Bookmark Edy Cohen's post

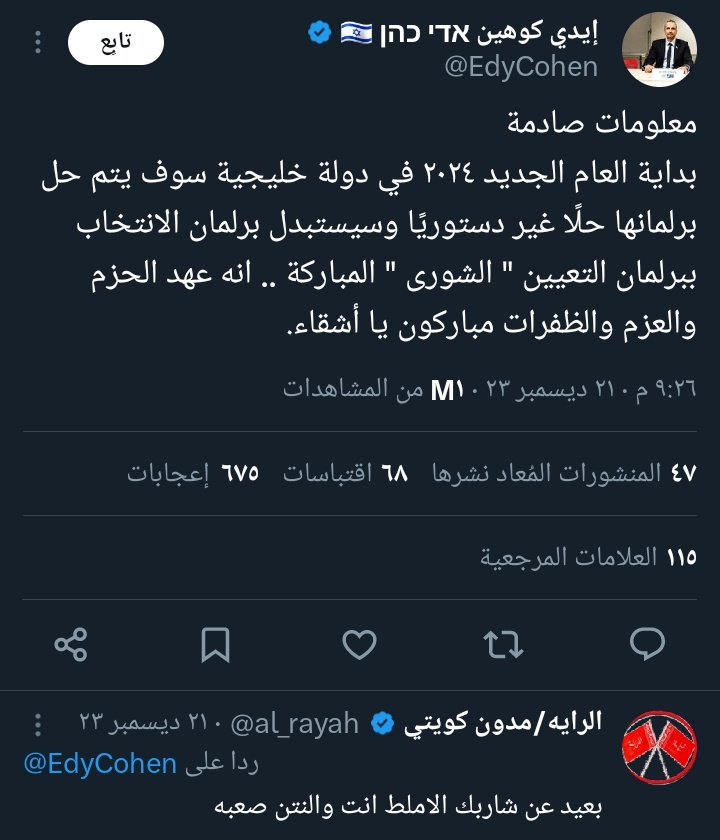click(215, 643)
